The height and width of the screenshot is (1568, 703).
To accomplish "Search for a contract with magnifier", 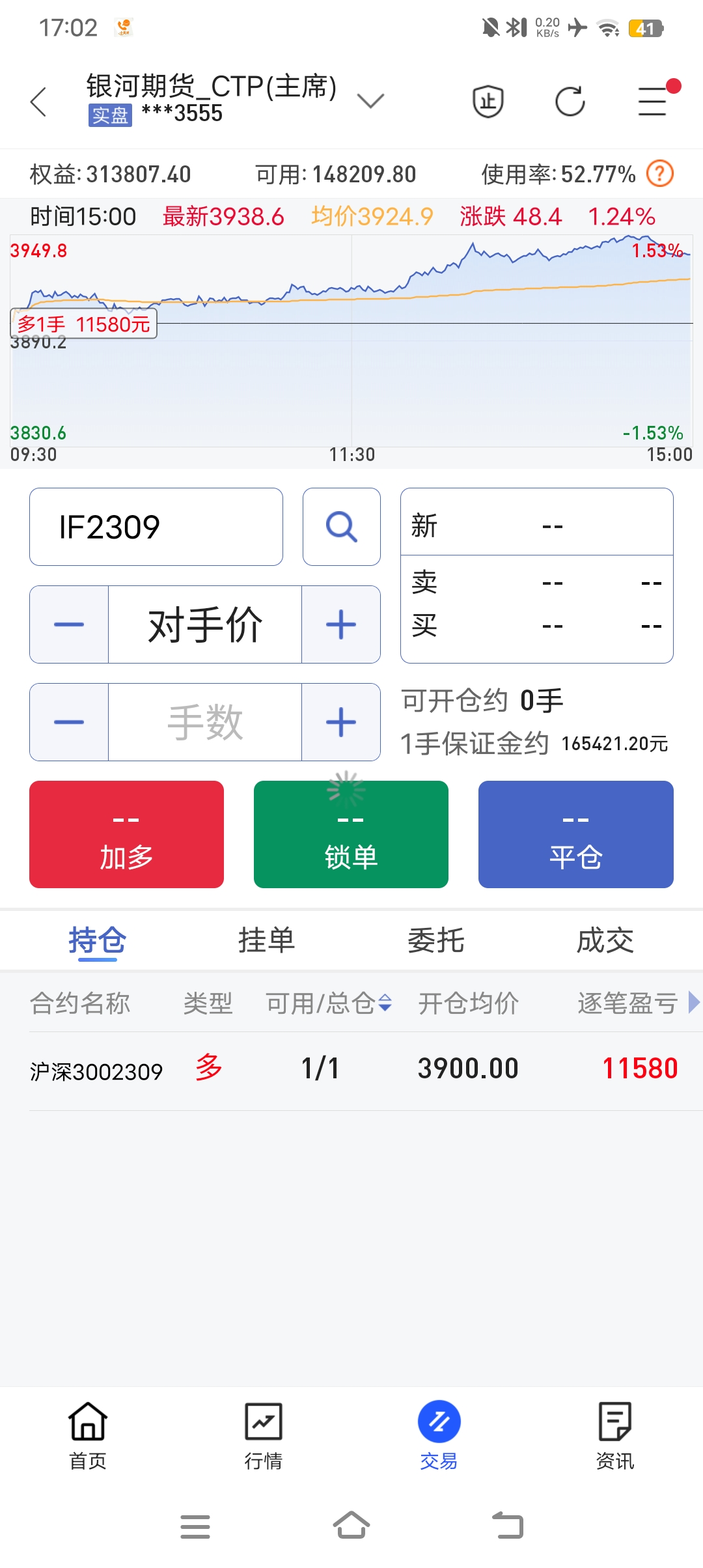I will tap(341, 527).
